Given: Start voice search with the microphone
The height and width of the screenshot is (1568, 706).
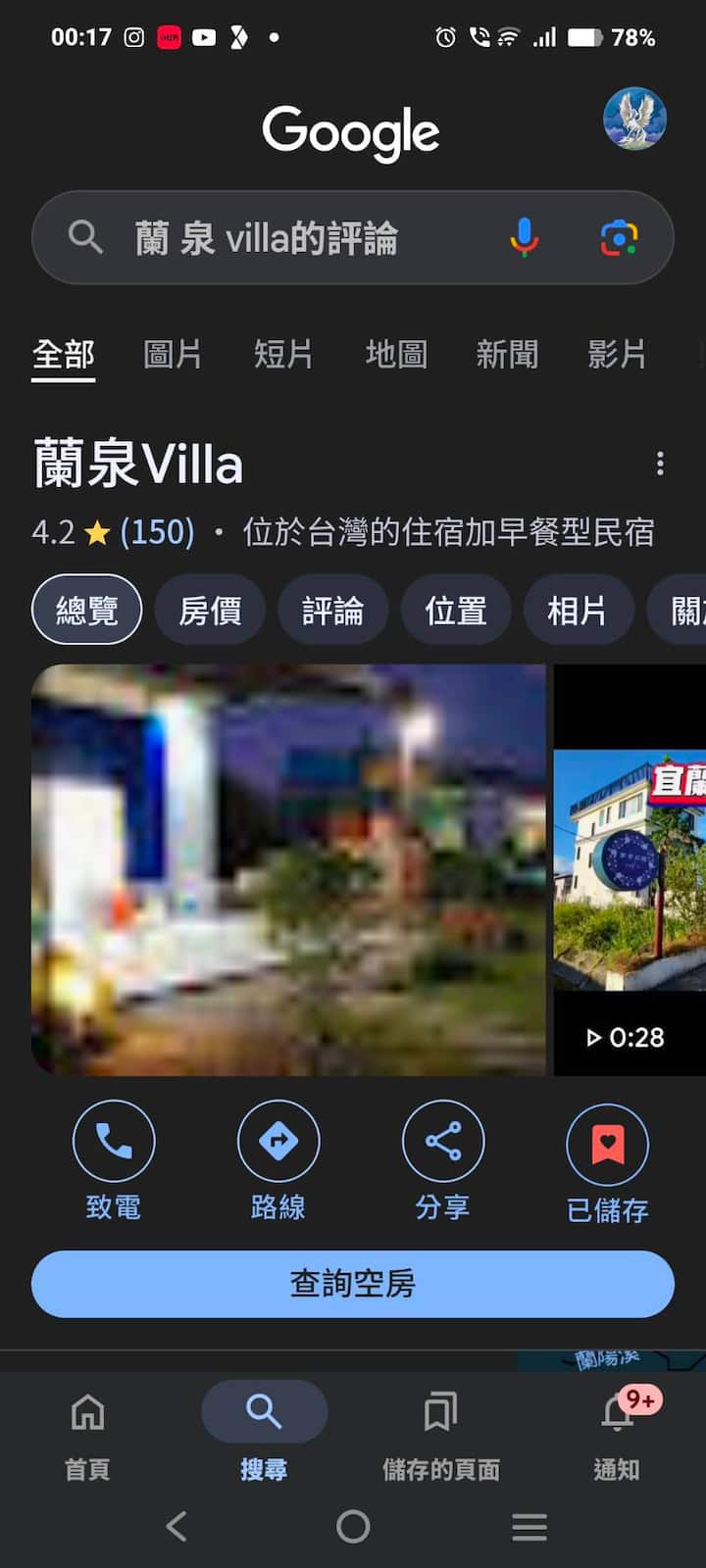Looking at the screenshot, I should point(525,237).
